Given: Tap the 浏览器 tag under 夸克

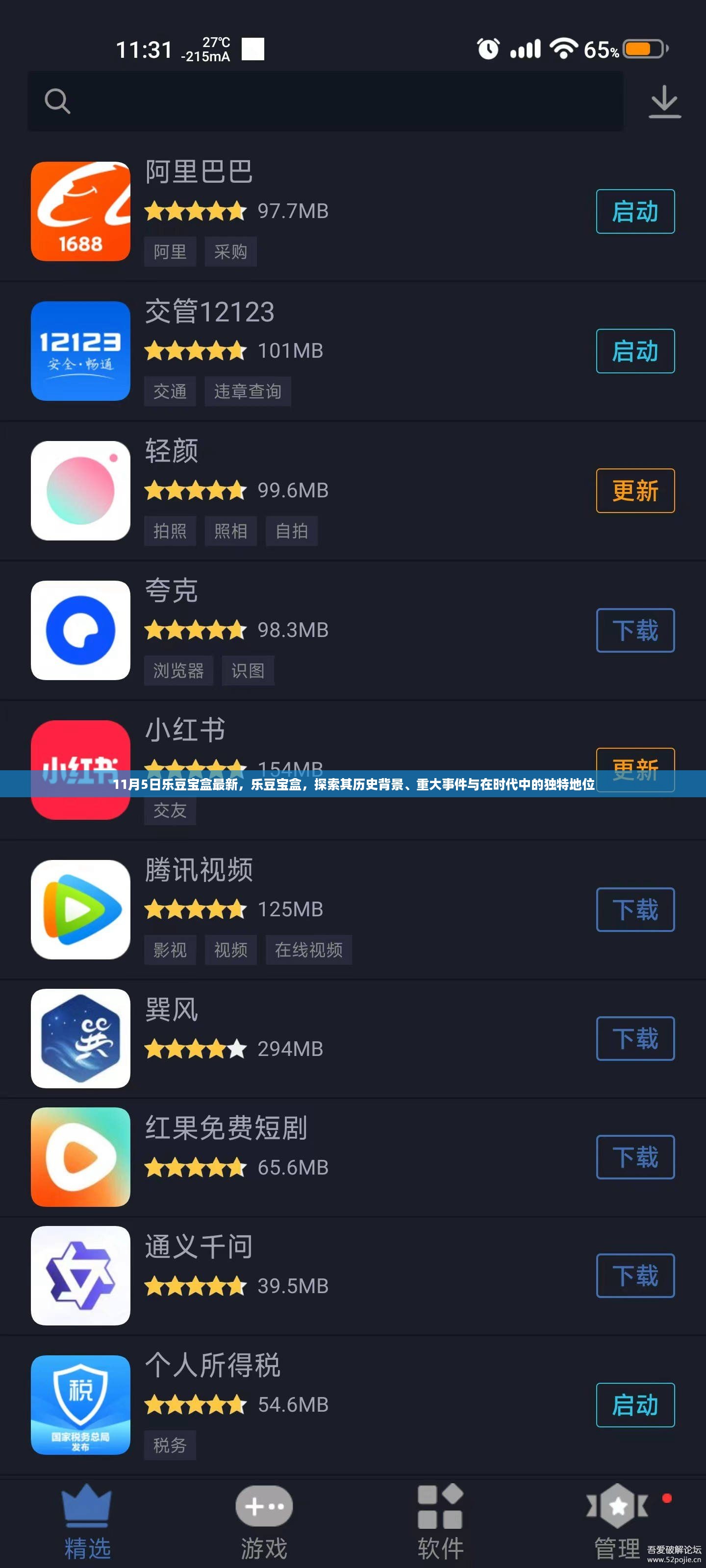Looking at the screenshot, I should tap(178, 671).
